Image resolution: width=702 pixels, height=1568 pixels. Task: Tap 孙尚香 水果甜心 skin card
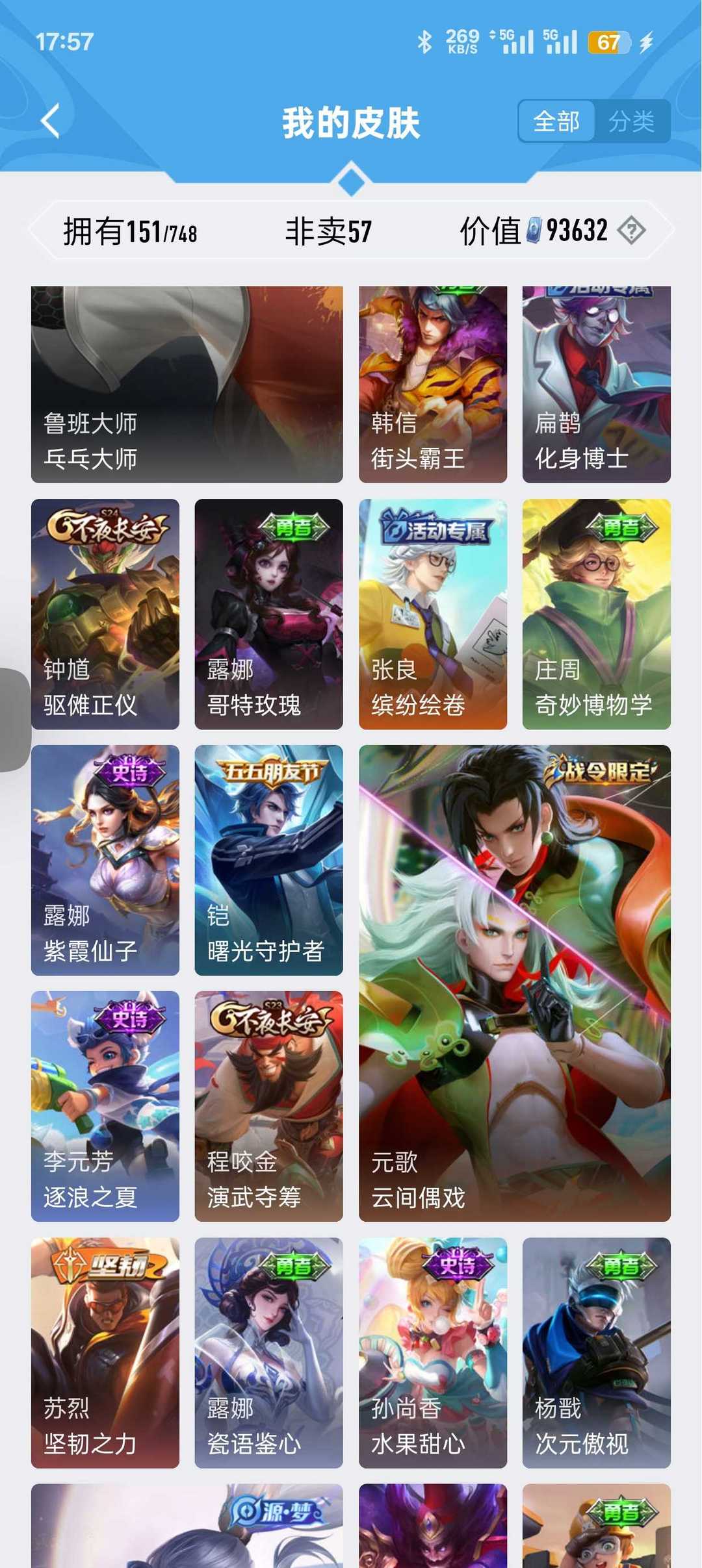click(432, 1352)
